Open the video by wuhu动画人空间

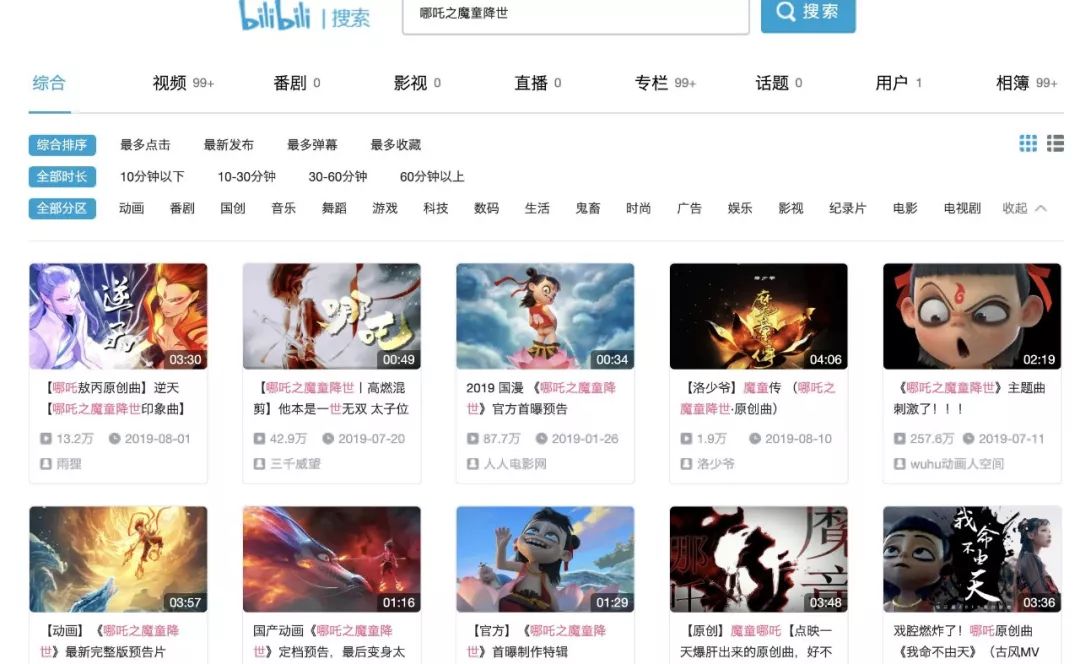pyautogui.click(x=971, y=317)
